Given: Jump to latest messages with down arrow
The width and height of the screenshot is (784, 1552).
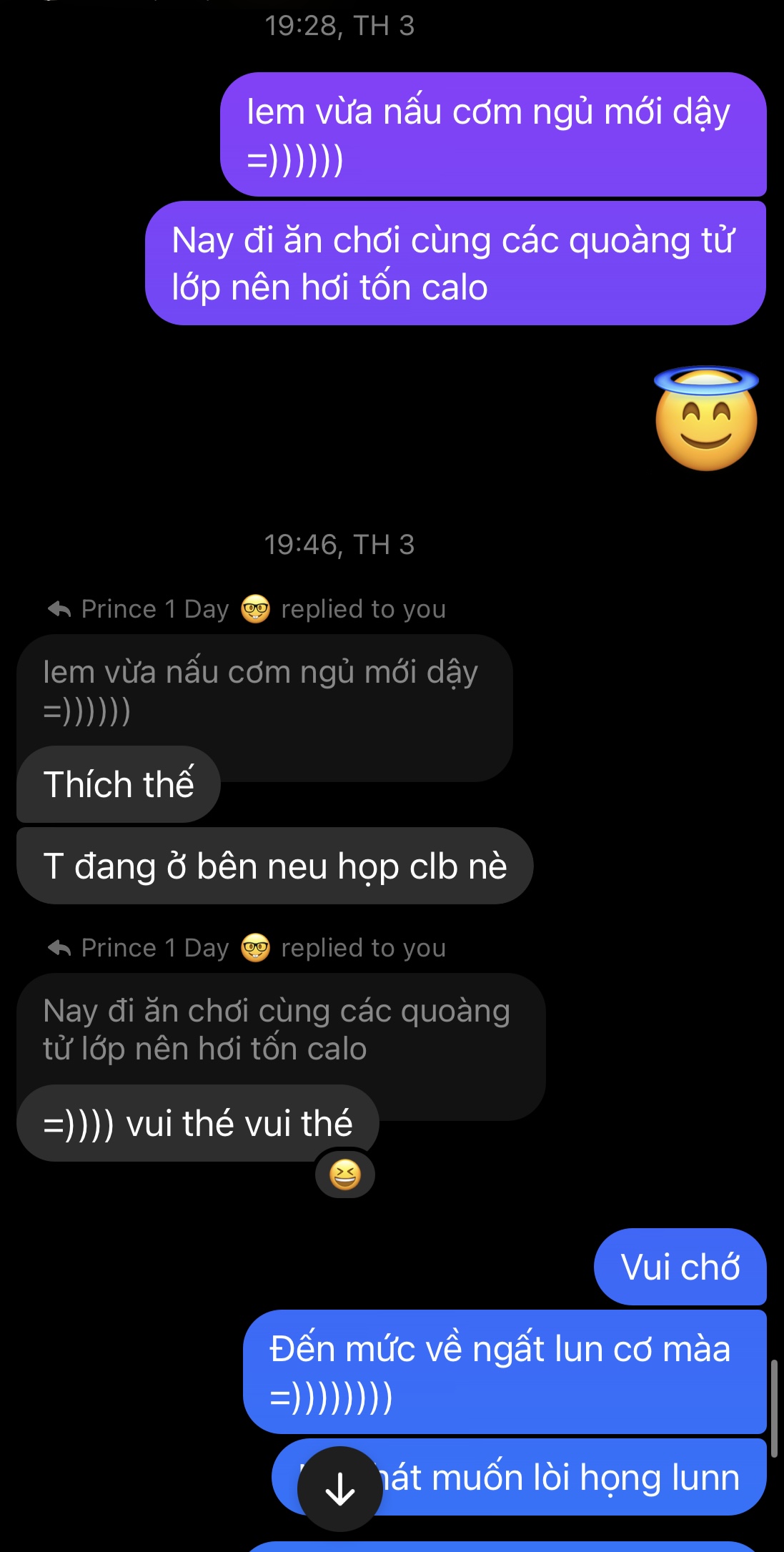Looking at the screenshot, I should 339,1489.
